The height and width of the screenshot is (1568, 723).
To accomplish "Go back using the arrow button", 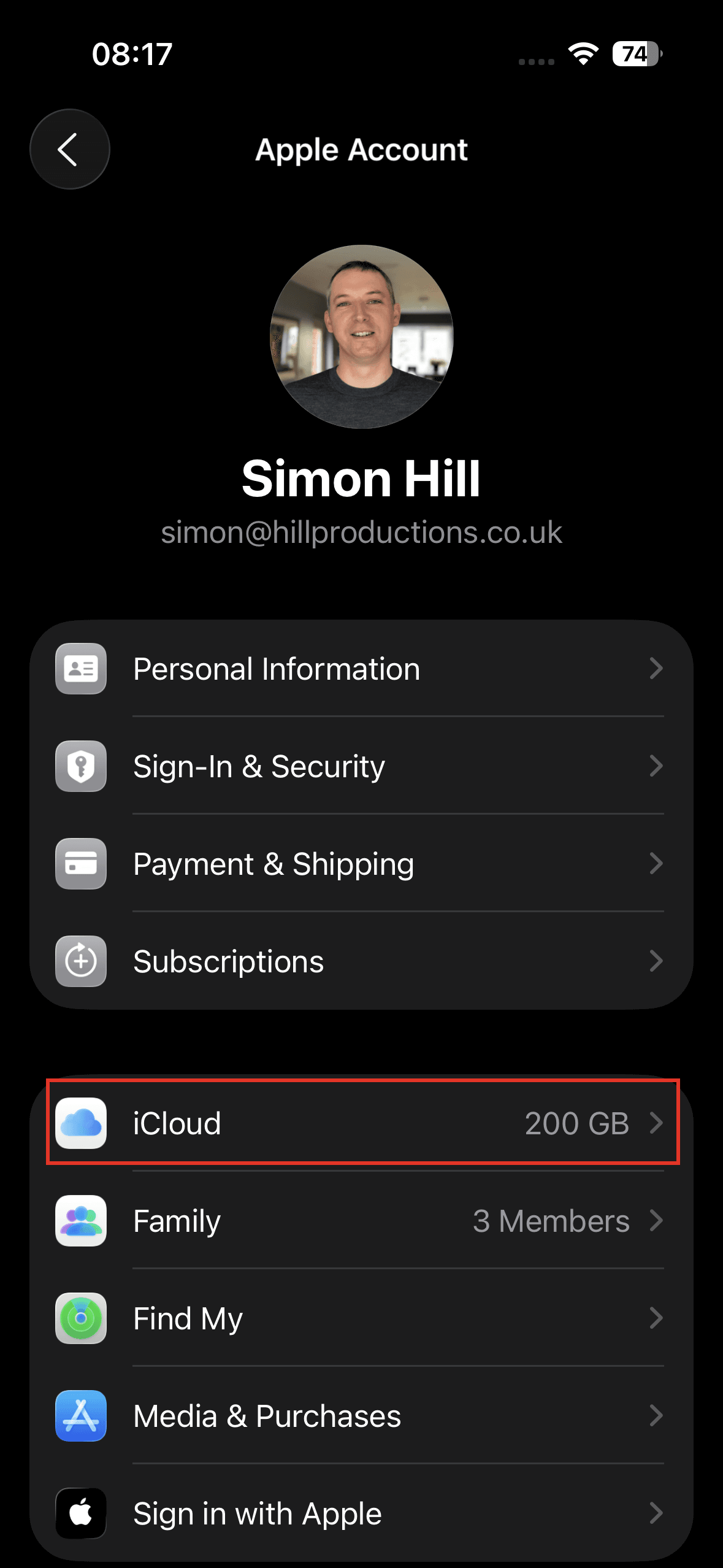I will [x=69, y=149].
